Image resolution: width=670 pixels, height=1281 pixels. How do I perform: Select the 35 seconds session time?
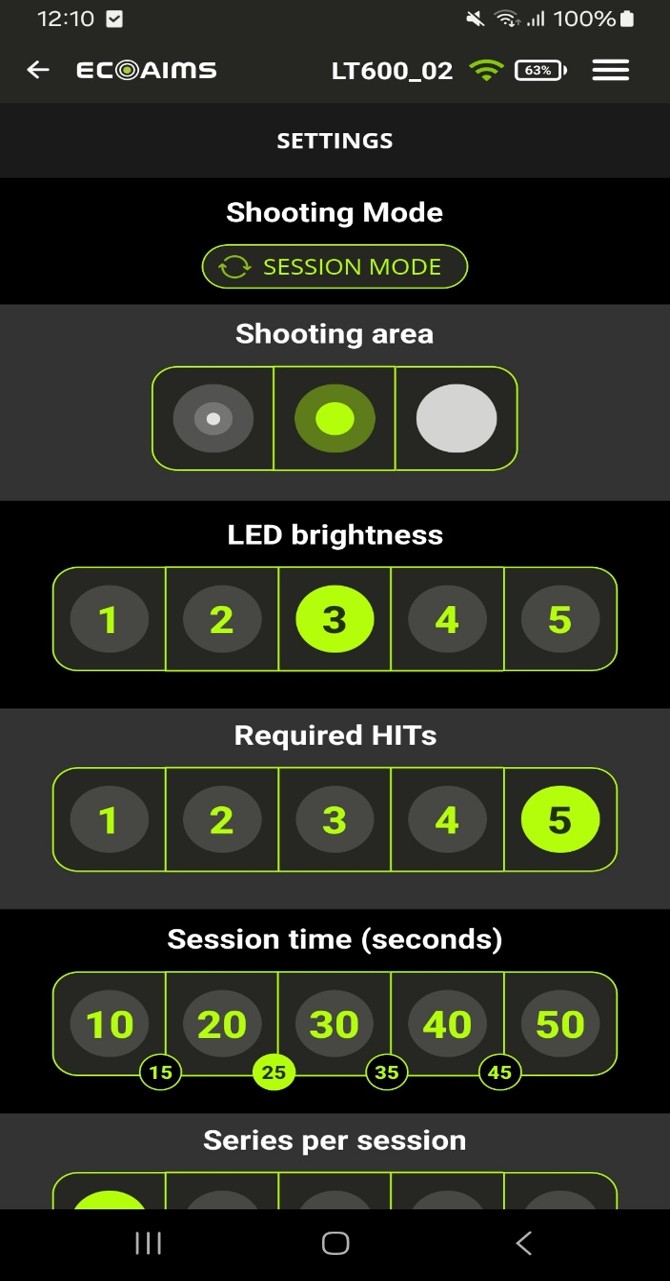click(386, 1073)
